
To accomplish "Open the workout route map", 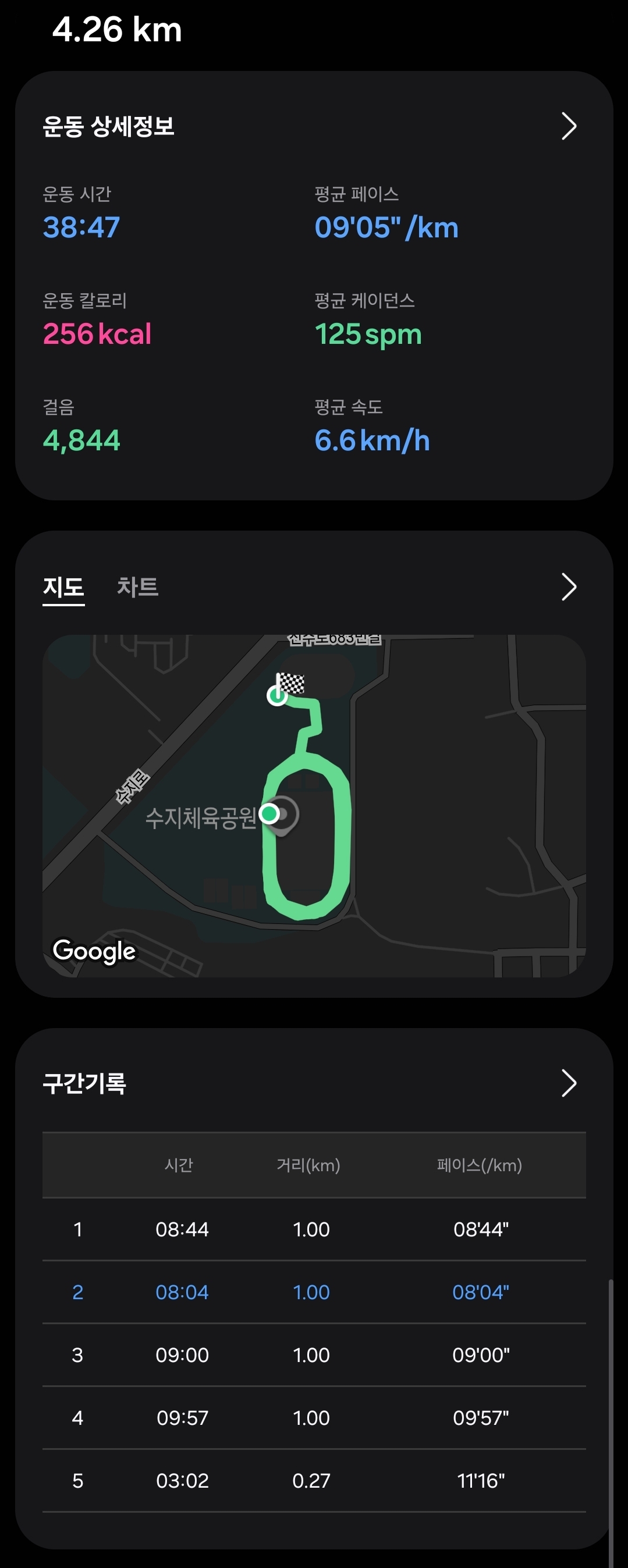I will point(314,805).
